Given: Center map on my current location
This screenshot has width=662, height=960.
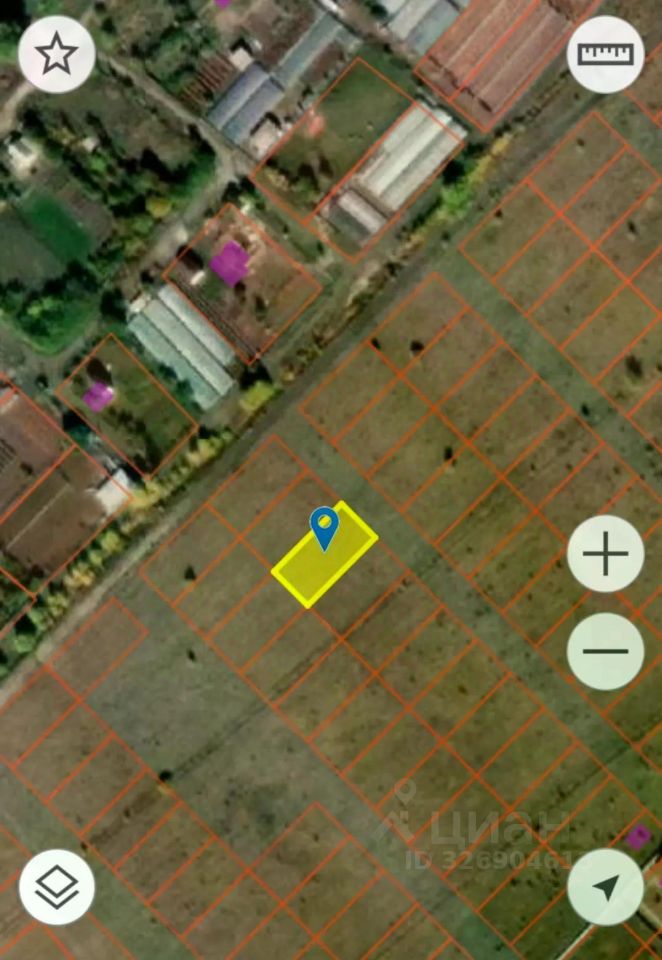Looking at the screenshot, I should 605,886.
